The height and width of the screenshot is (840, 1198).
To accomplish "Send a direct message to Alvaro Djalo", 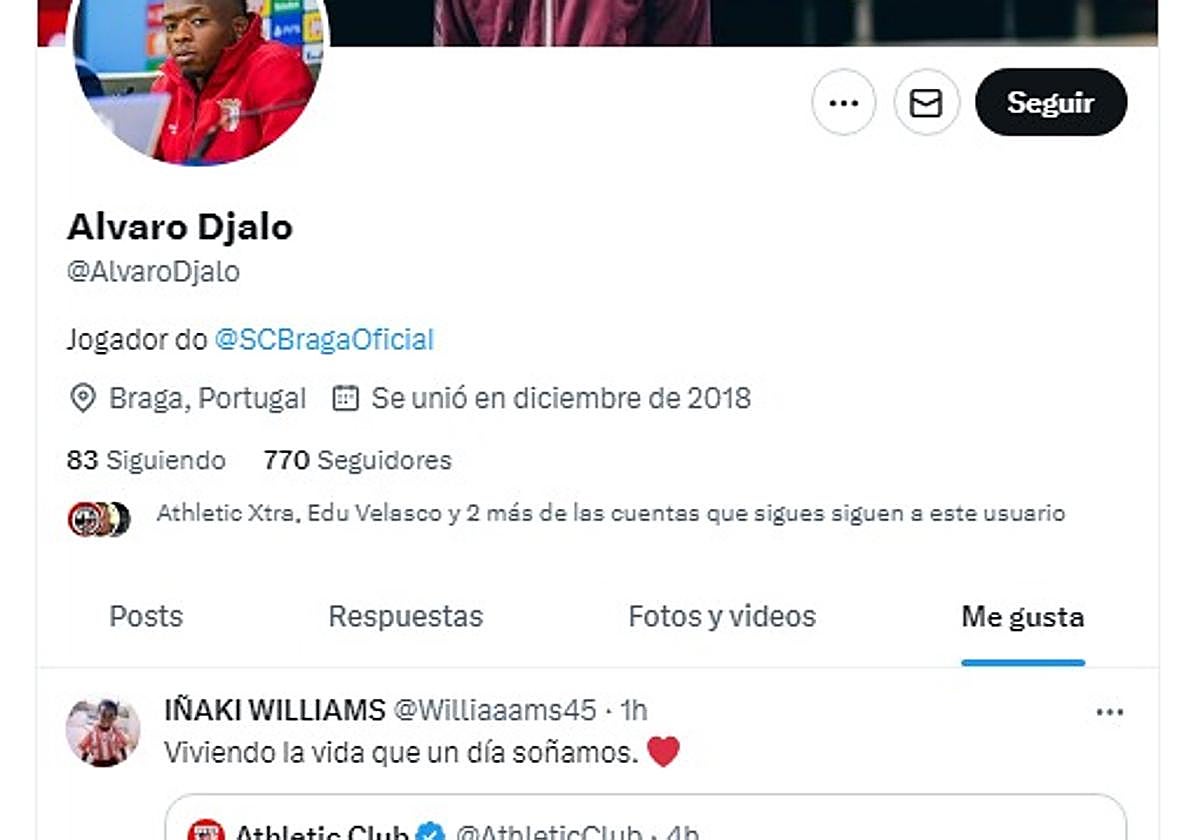I will click(x=926, y=102).
